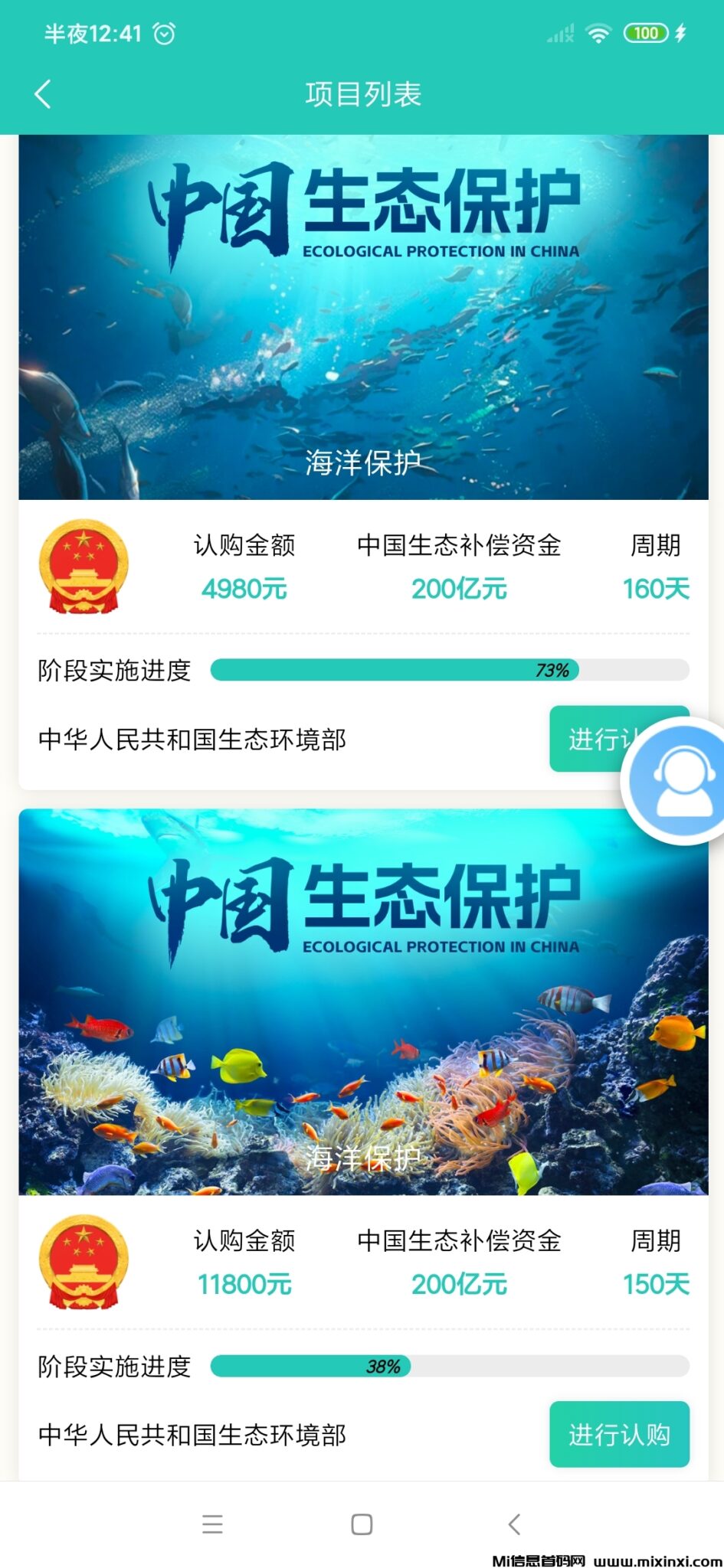The image size is (724, 1568).
Task: Tap the alarm clock icon in the status bar
Action: pos(163,34)
